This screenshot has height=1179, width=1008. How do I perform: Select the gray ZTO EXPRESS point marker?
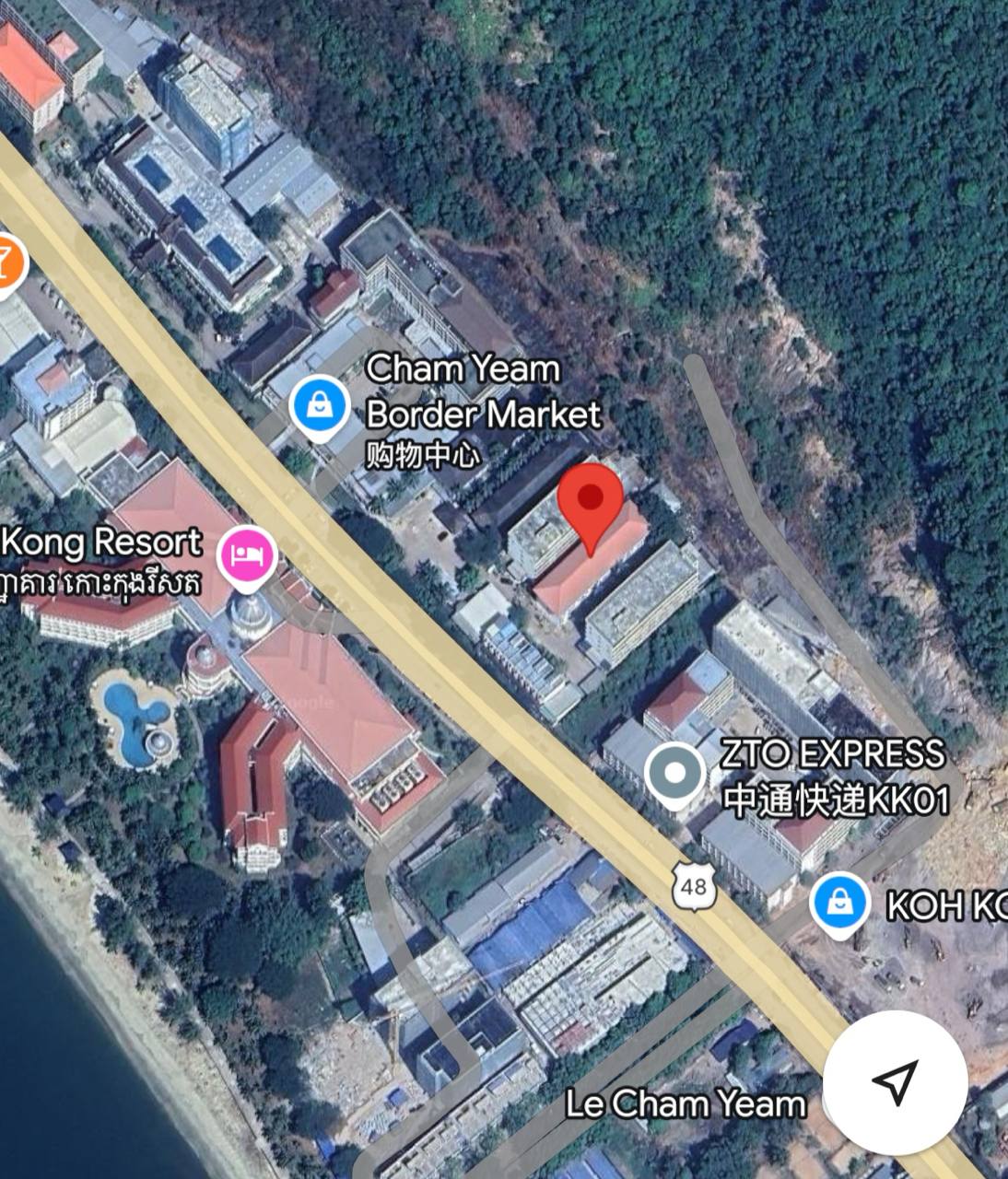coord(675,772)
